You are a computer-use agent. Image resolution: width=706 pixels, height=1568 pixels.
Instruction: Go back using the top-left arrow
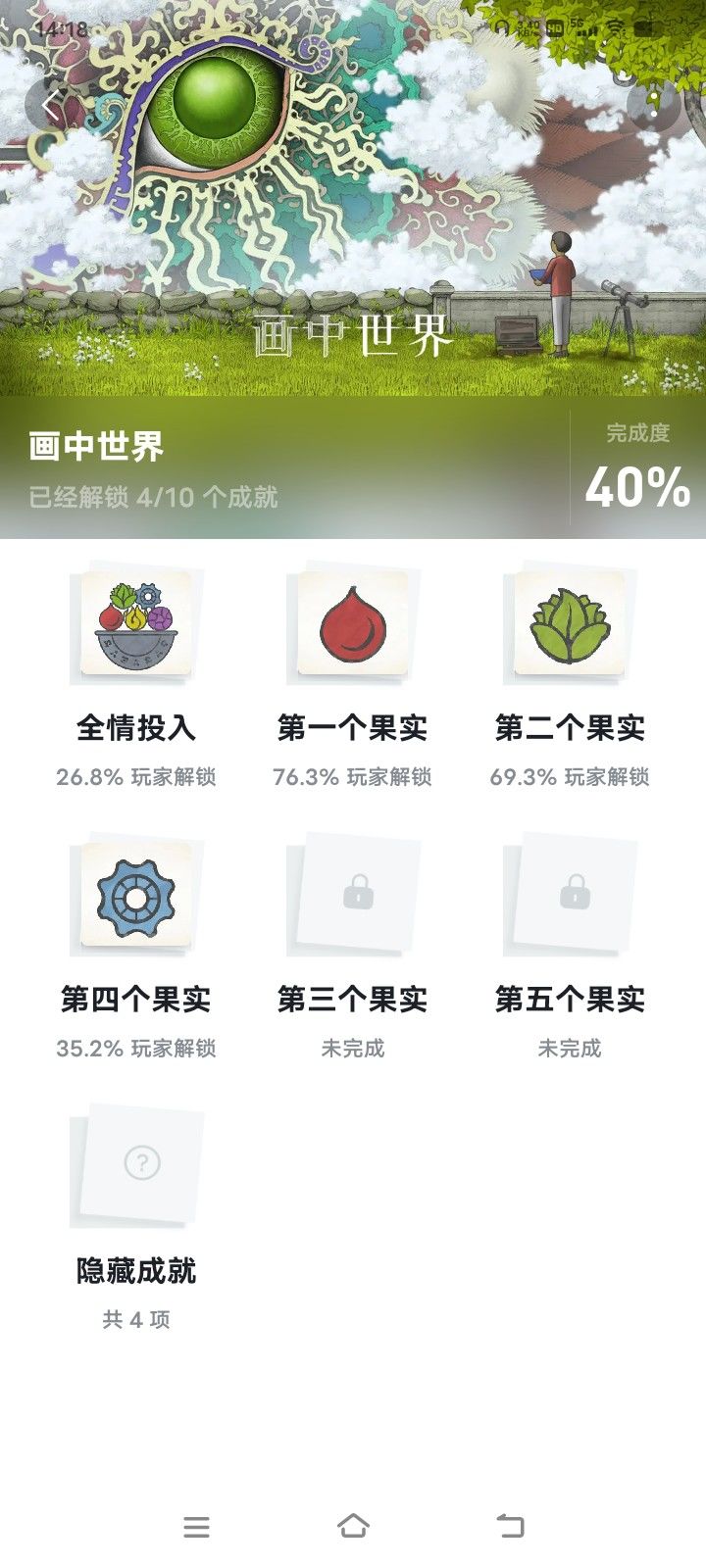[x=51, y=105]
